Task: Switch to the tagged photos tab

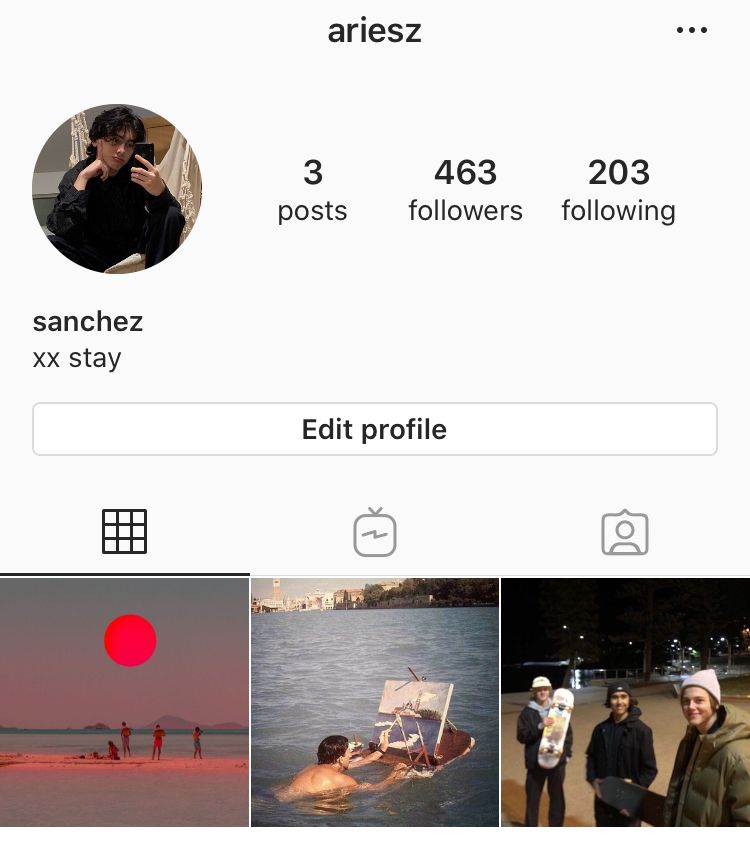Action: point(625,532)
